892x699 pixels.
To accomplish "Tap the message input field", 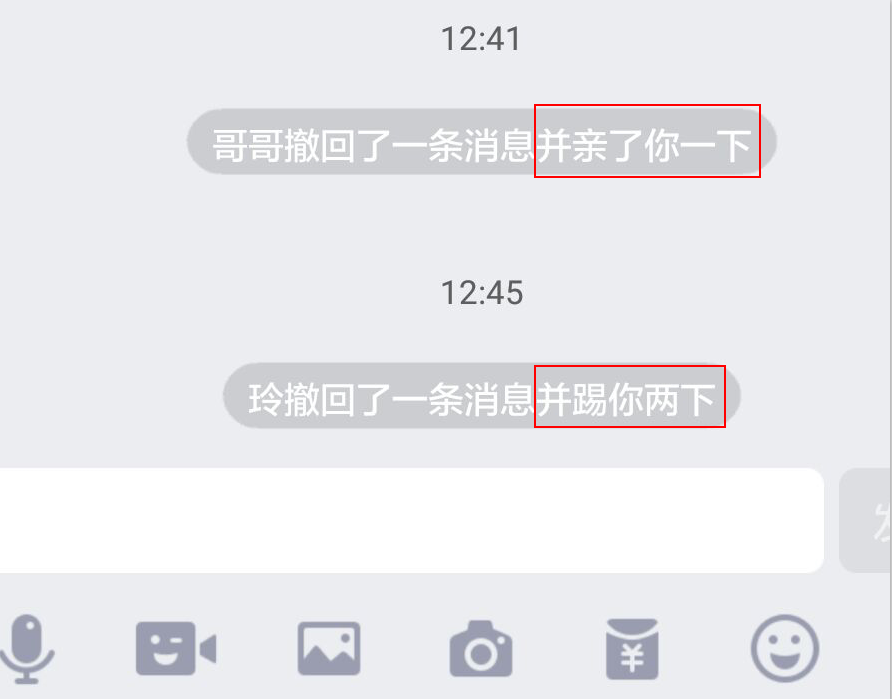I will click(x=410, y=520).
